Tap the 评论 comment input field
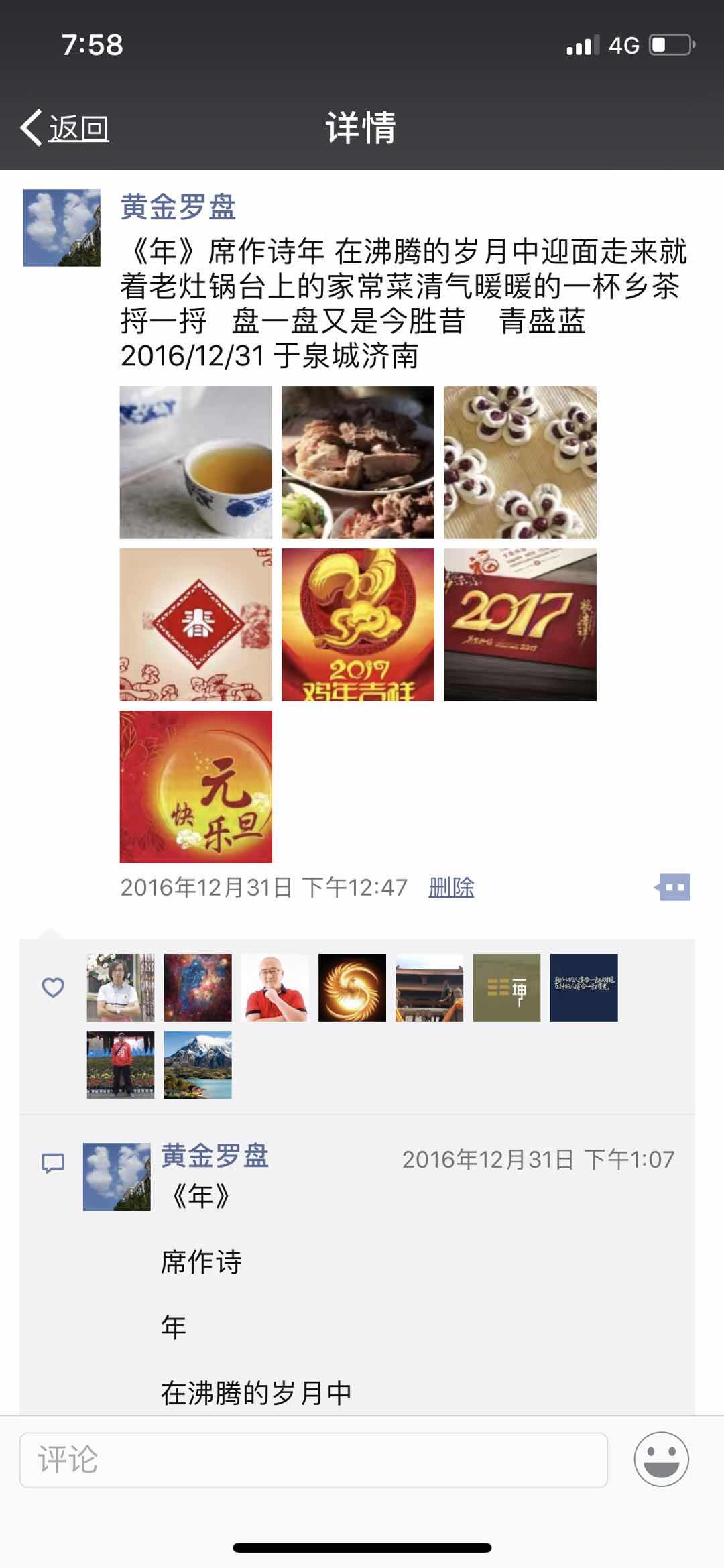The image size is (724, 1568). coord(313,1460)
